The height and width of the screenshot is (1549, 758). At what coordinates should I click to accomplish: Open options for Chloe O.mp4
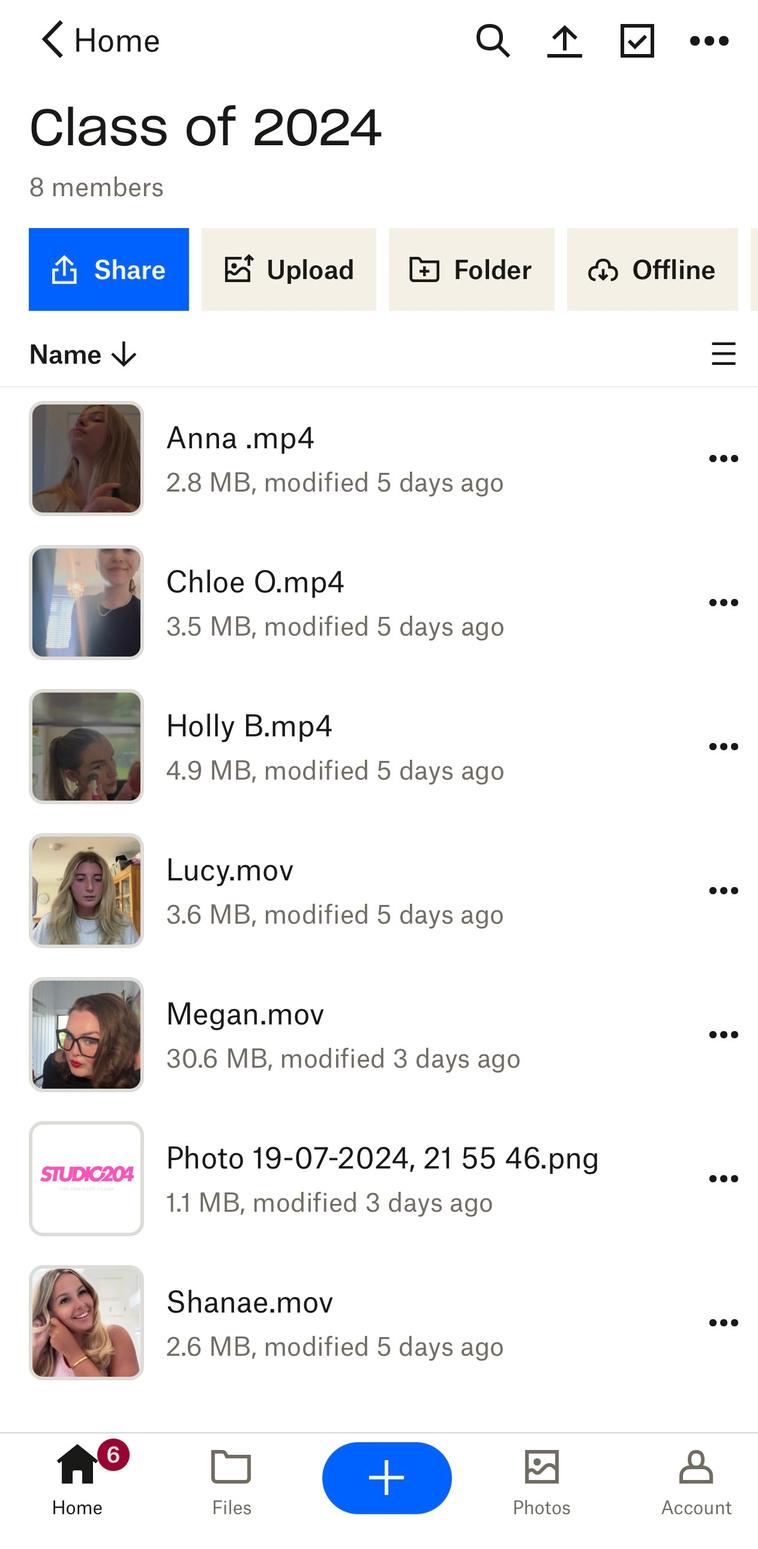pyautogui.click(x=723, y=603)
